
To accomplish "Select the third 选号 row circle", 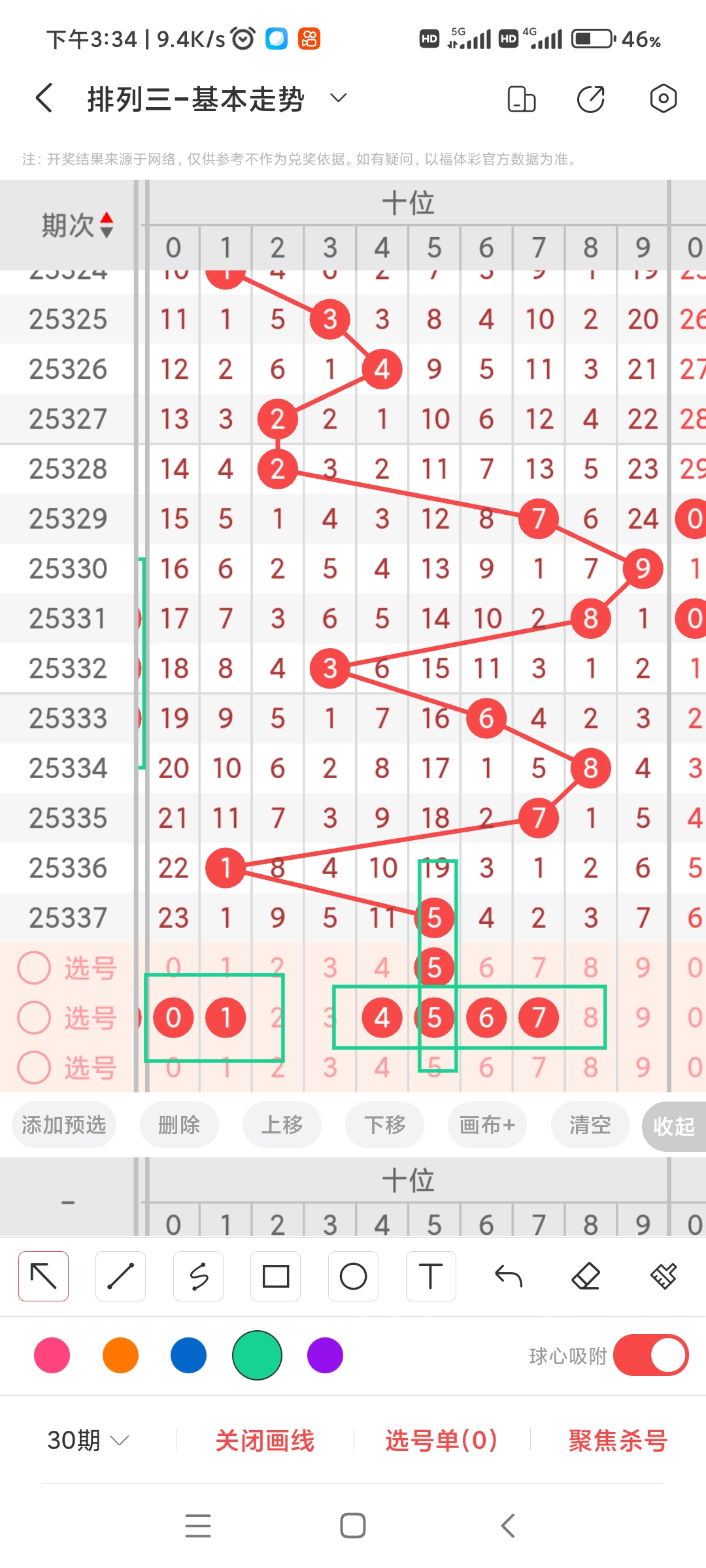I will (34, 1068).
